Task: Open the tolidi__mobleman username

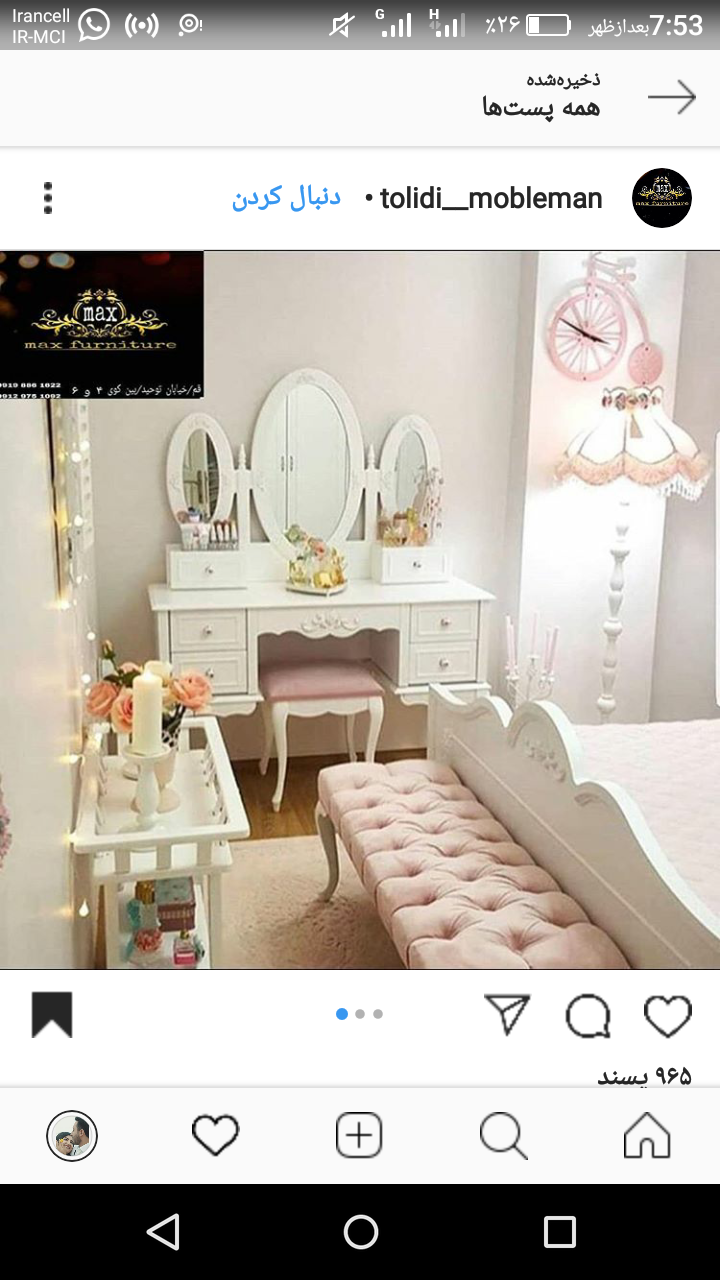Action: (491, 198)
